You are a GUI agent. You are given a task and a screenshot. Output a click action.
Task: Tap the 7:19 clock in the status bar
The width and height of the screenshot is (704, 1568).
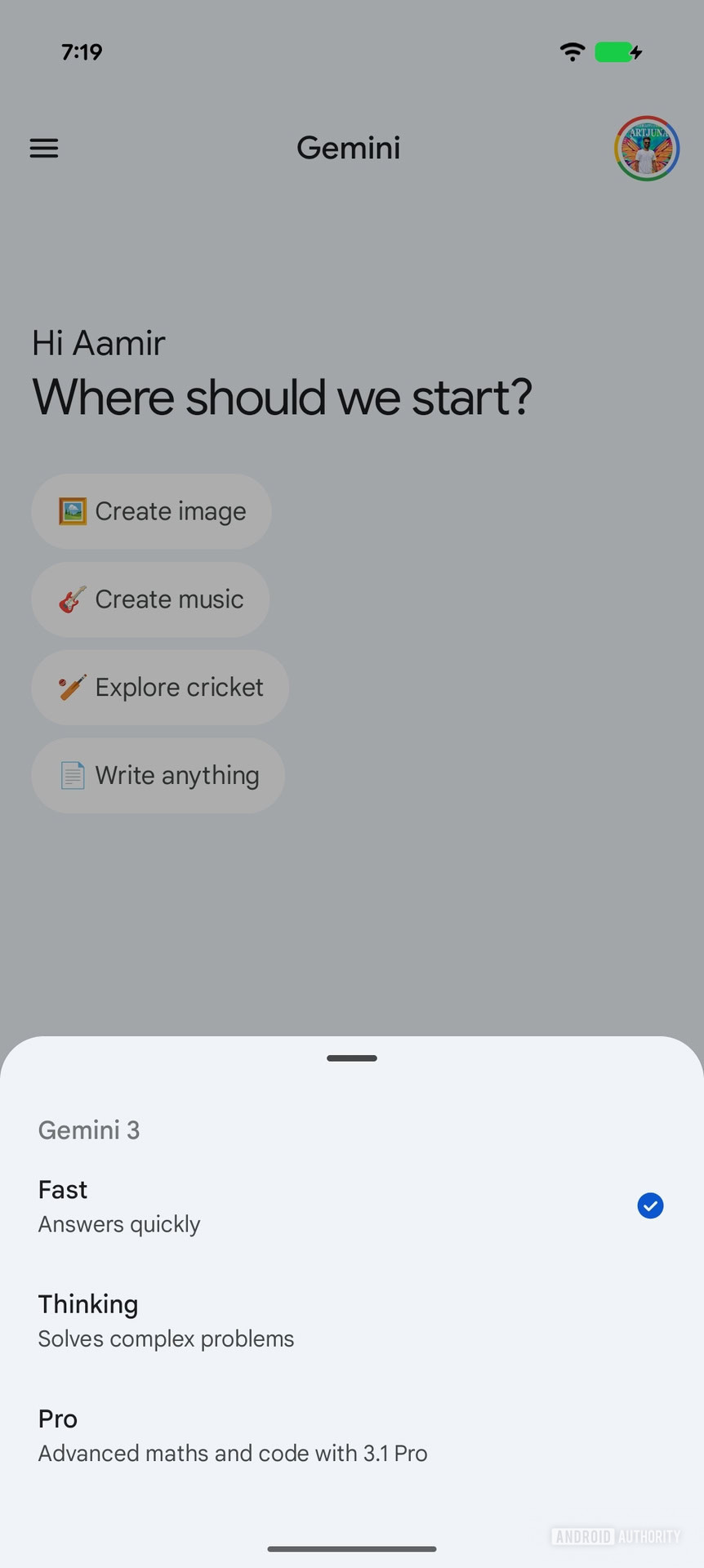(x=82, y=51)
